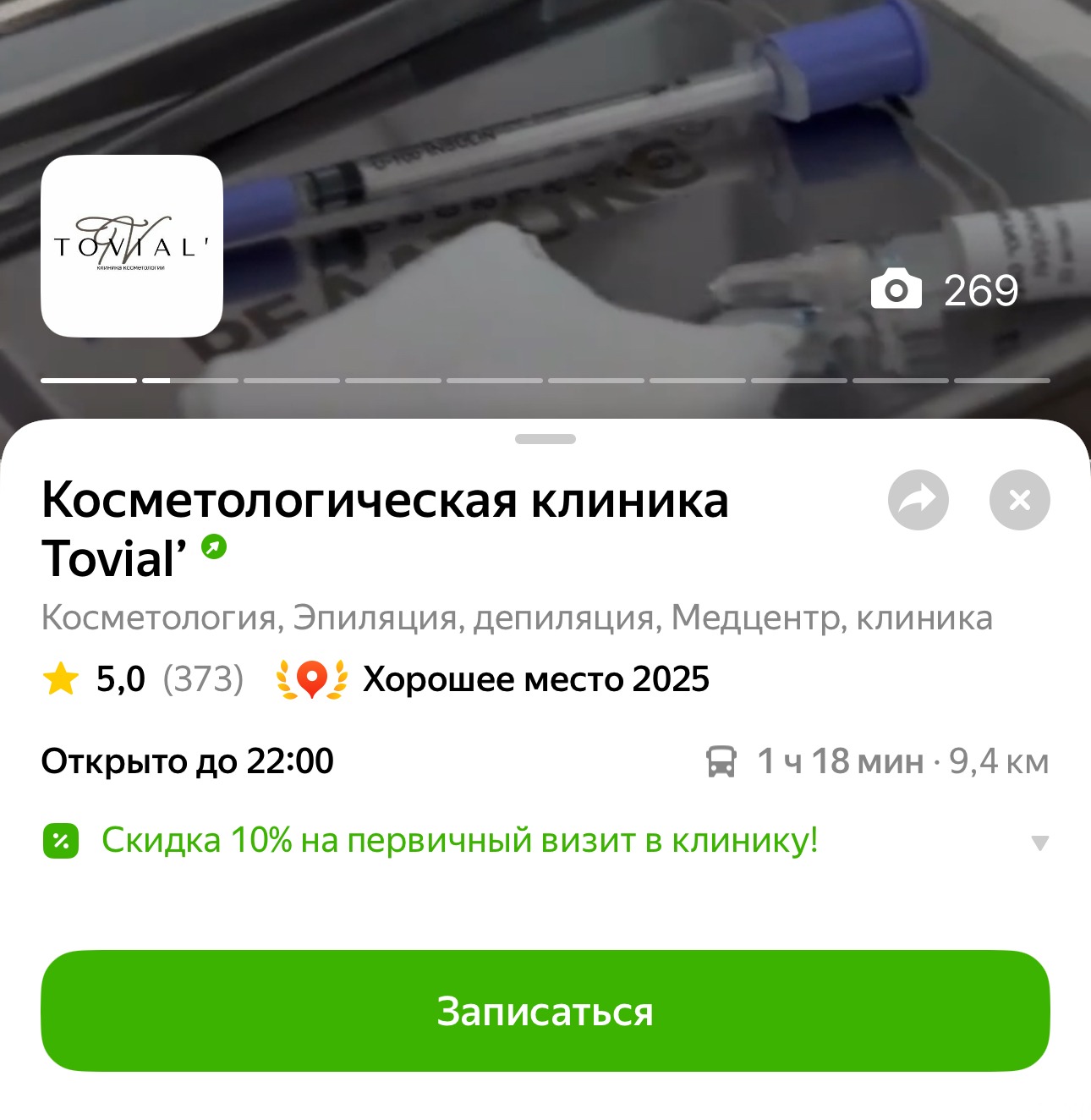This screenshot has width=1091, height=1120.
Task: Tap the Tovial' clinic logo thumbnail
Action: (x=132, y=246)
